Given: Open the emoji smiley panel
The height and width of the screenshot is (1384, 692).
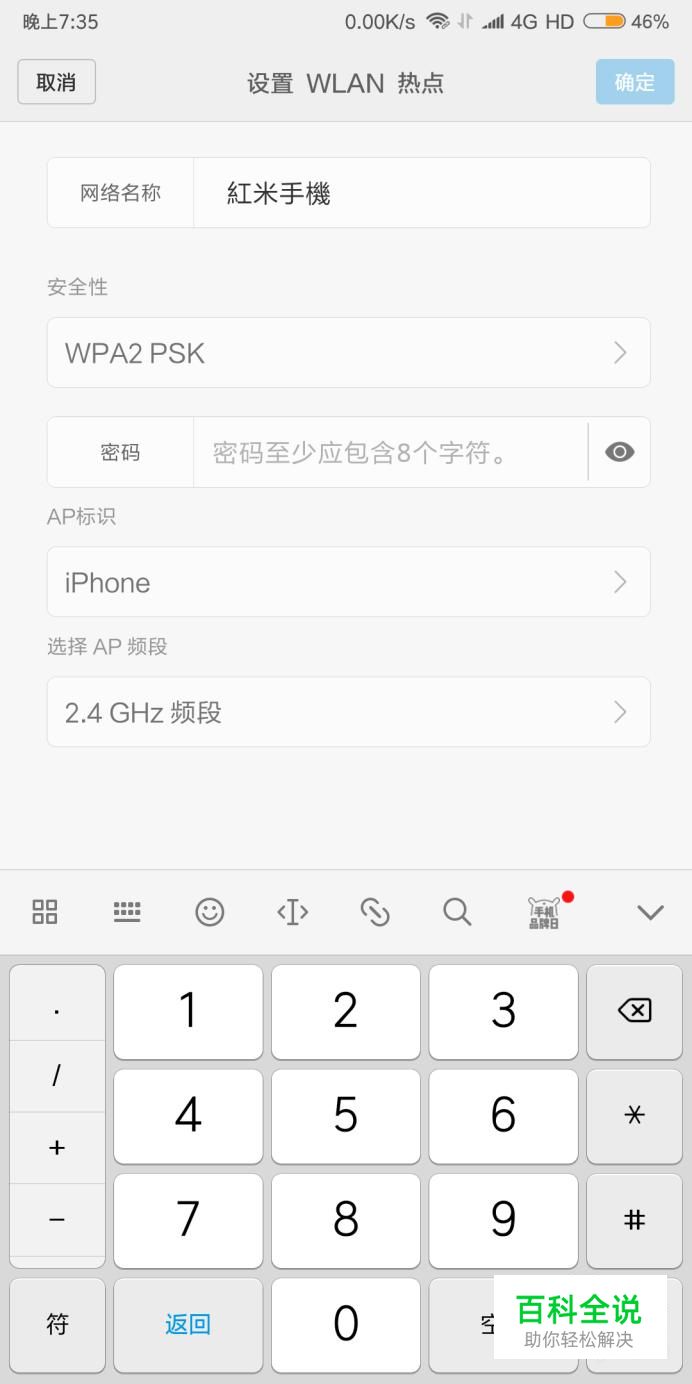Looking at the screenshot, I should pyautogui.click(x=210, y=912).
